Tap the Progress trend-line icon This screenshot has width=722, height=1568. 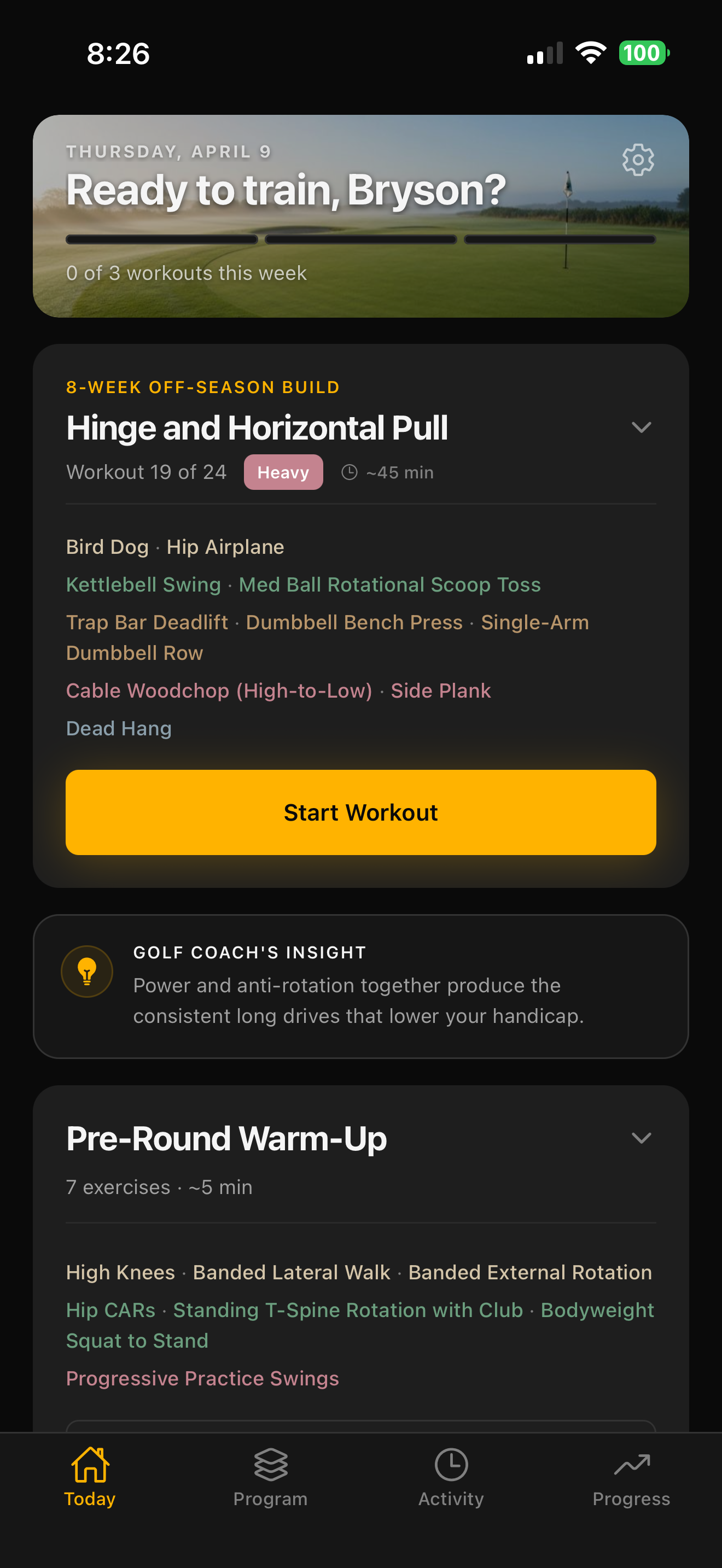click(631, 1466)
